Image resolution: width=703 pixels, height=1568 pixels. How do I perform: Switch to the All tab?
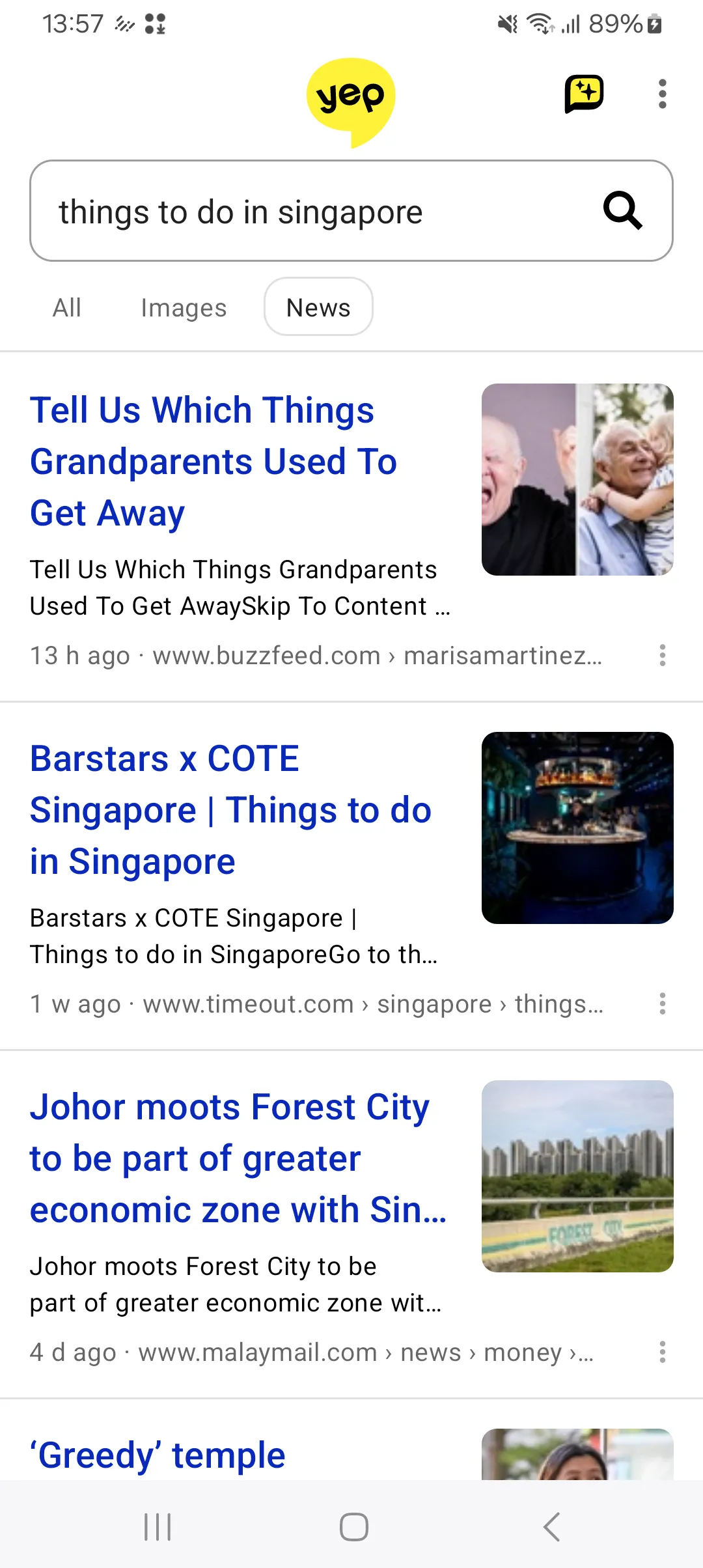(67, 307)
